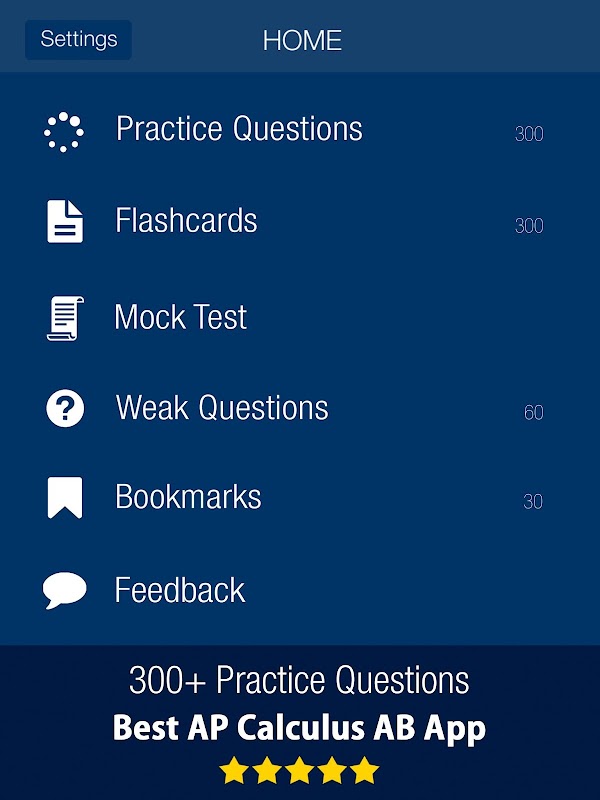Image resolution: width=600 pixels, height=800 pixels.
Task: Go to Bookmarks
Action: [188, 497]
